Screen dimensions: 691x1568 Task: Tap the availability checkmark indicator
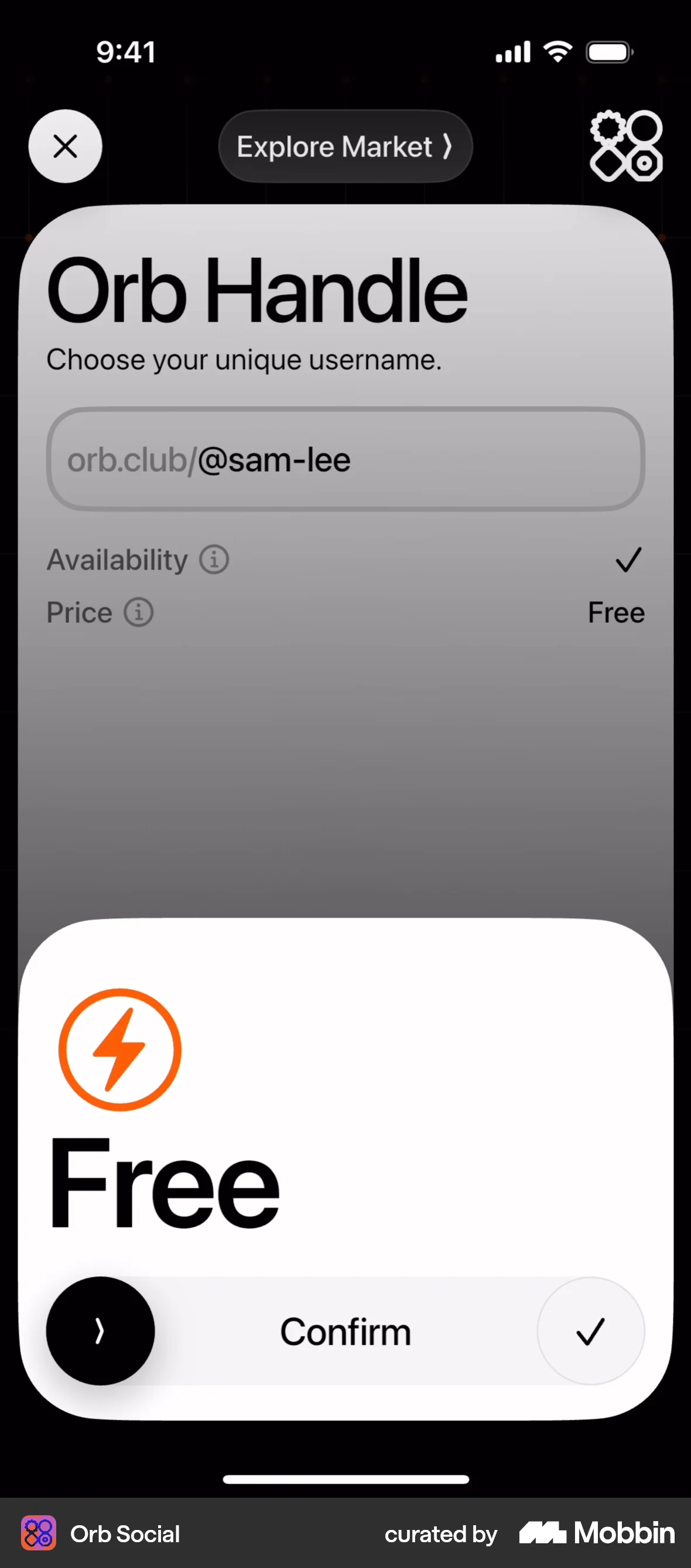pyautogui.click(x=627, y=559)
